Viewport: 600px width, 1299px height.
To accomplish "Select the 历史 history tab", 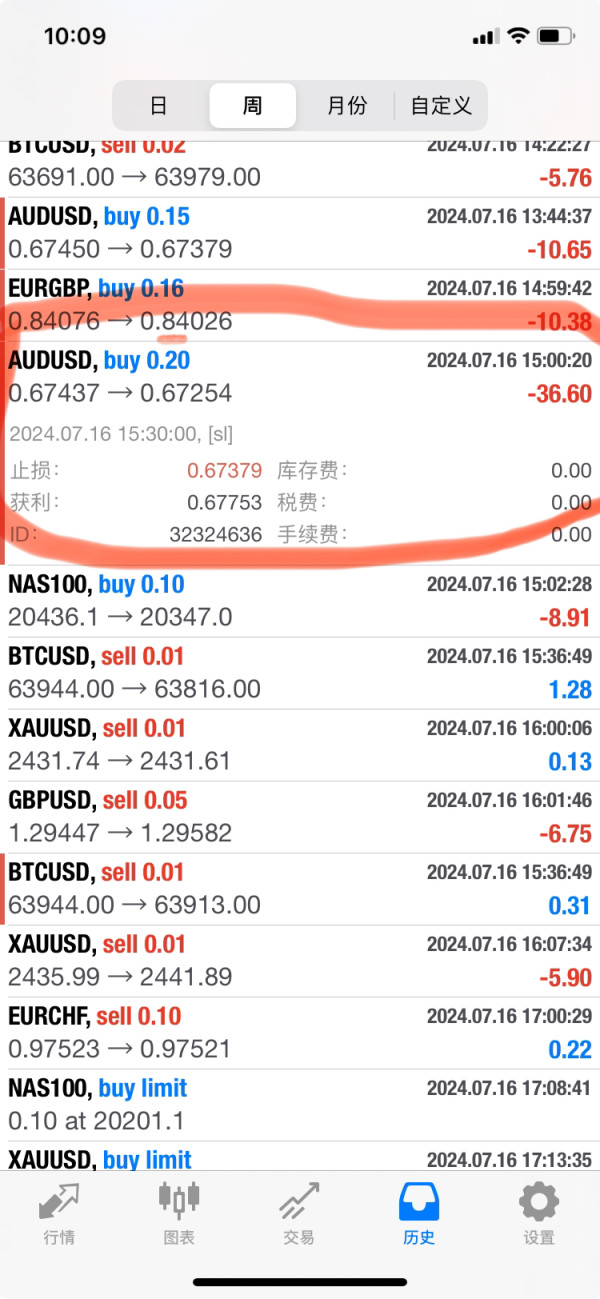I will pos(419,1212).
